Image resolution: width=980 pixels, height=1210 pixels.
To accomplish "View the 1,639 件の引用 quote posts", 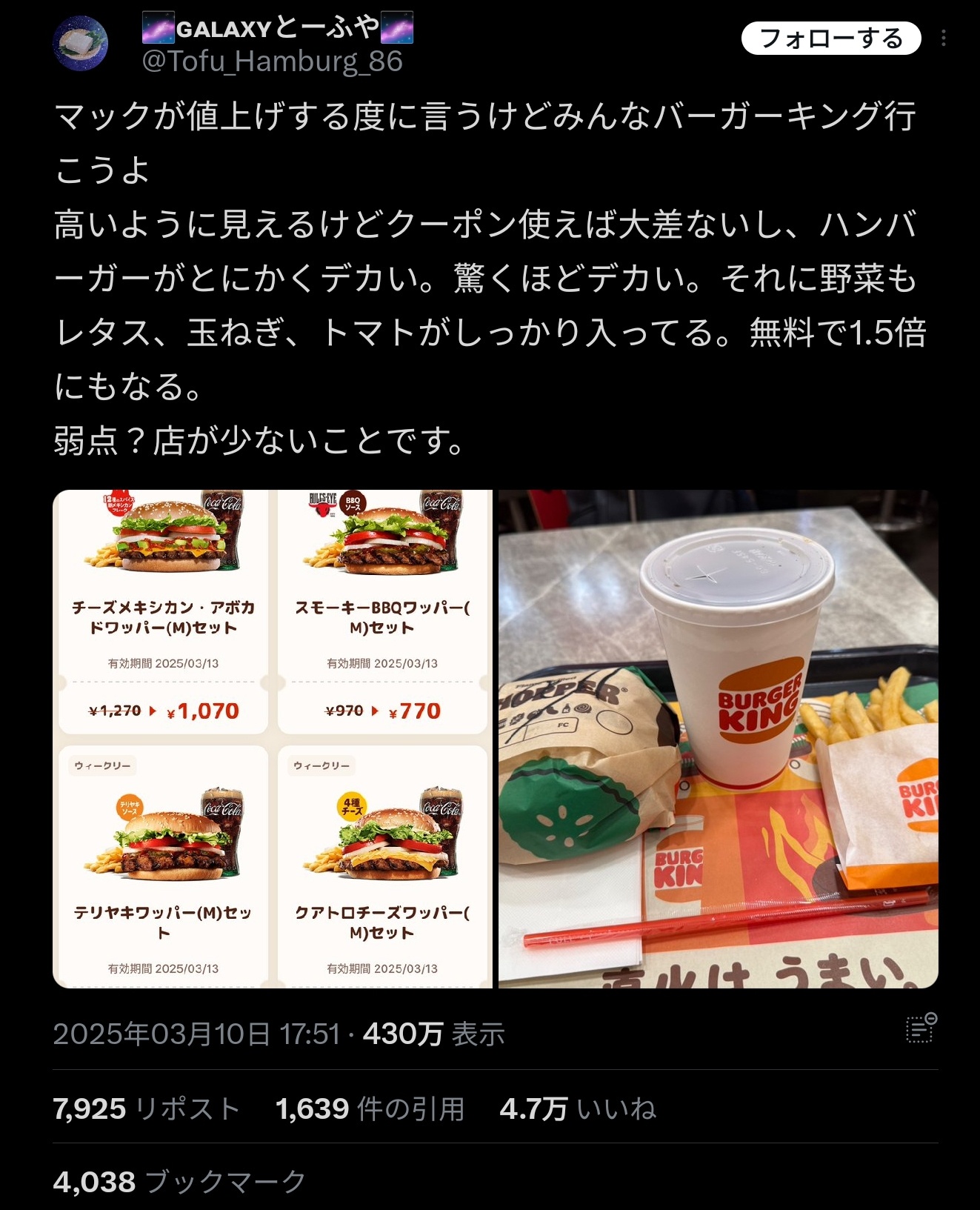I will click(x=370, y=1109).
